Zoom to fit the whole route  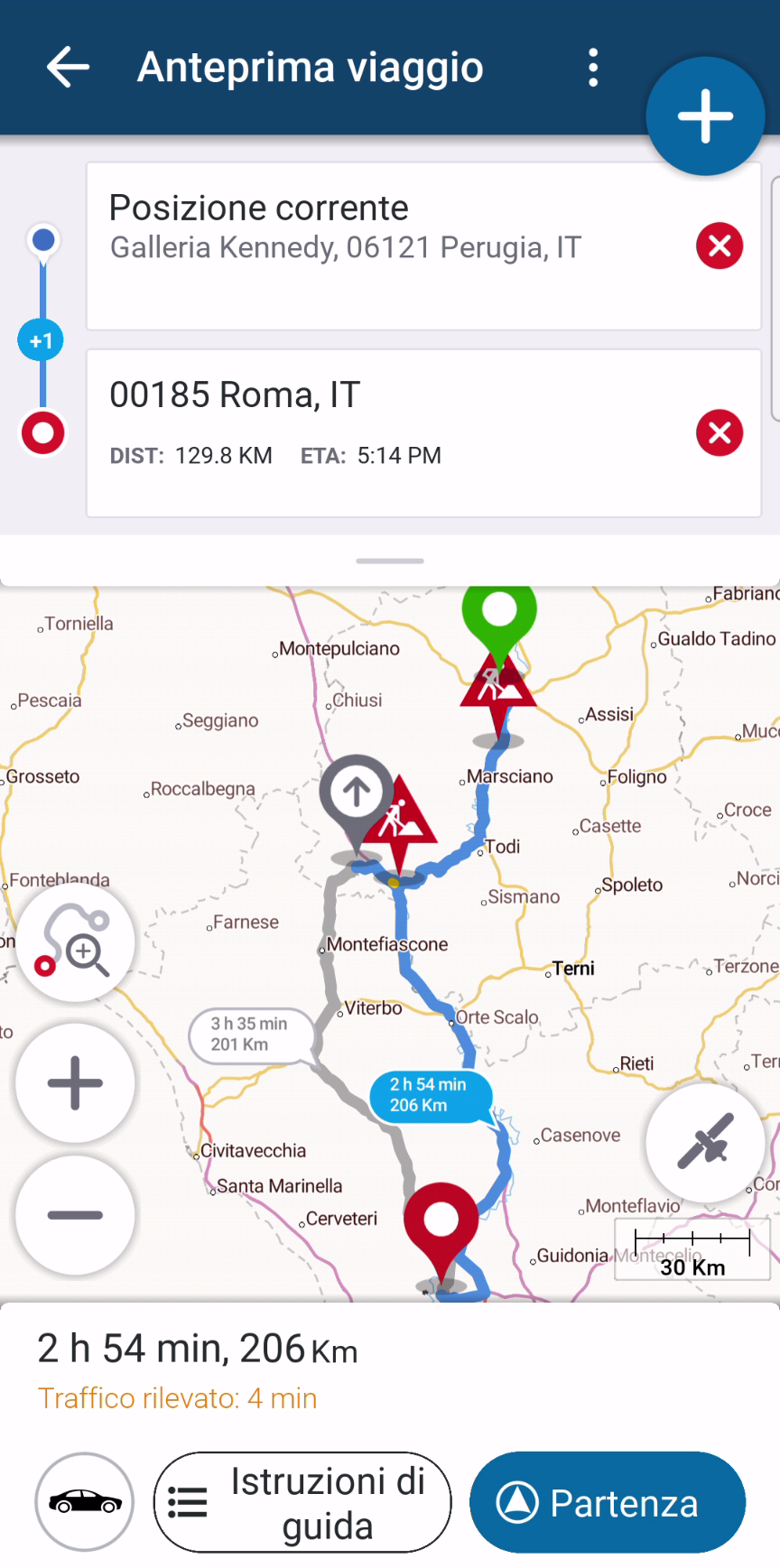click(75, 942)
